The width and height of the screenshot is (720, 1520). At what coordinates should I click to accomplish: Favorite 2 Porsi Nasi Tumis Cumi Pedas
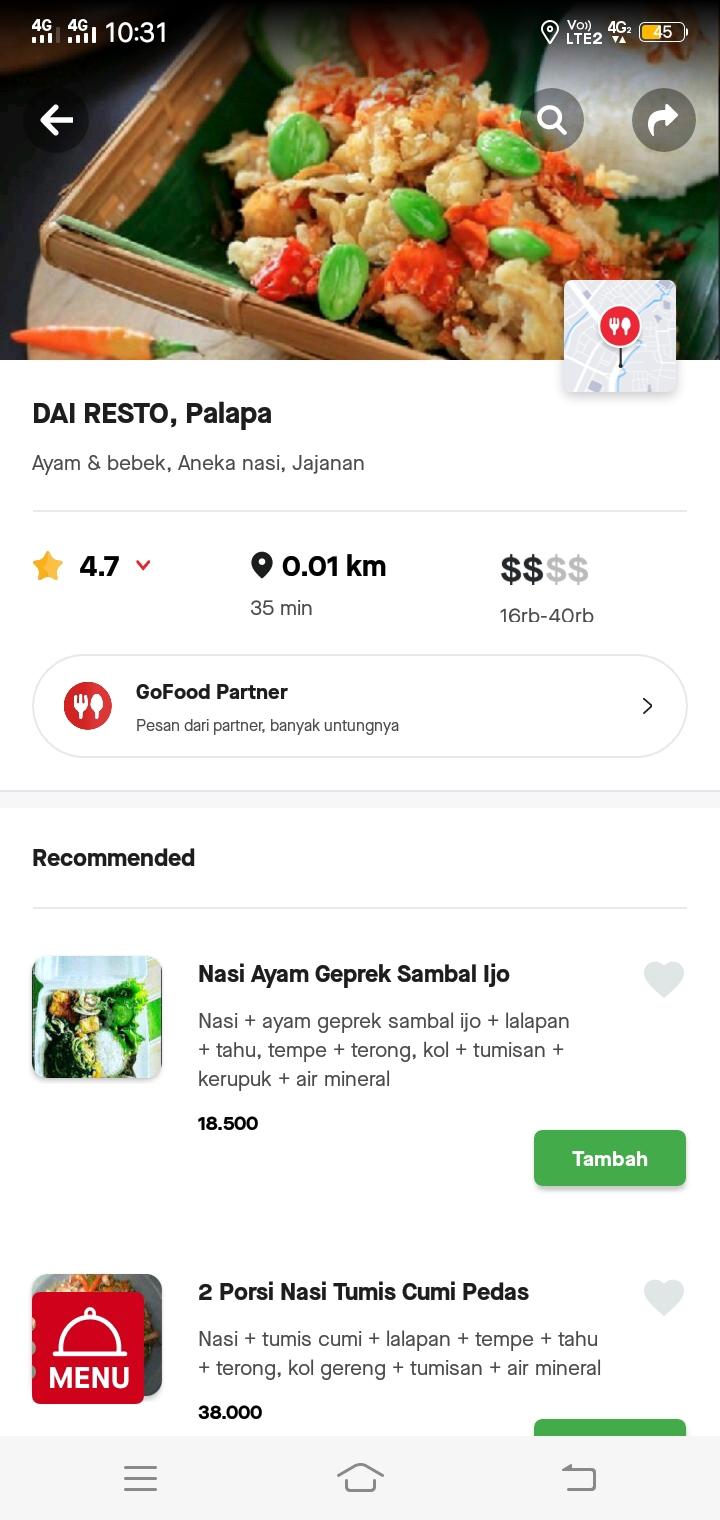pos(663,1297)
